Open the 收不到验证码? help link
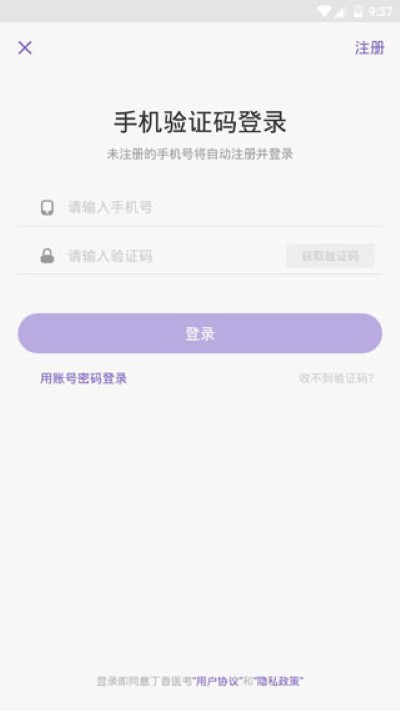 coord(337,378)
